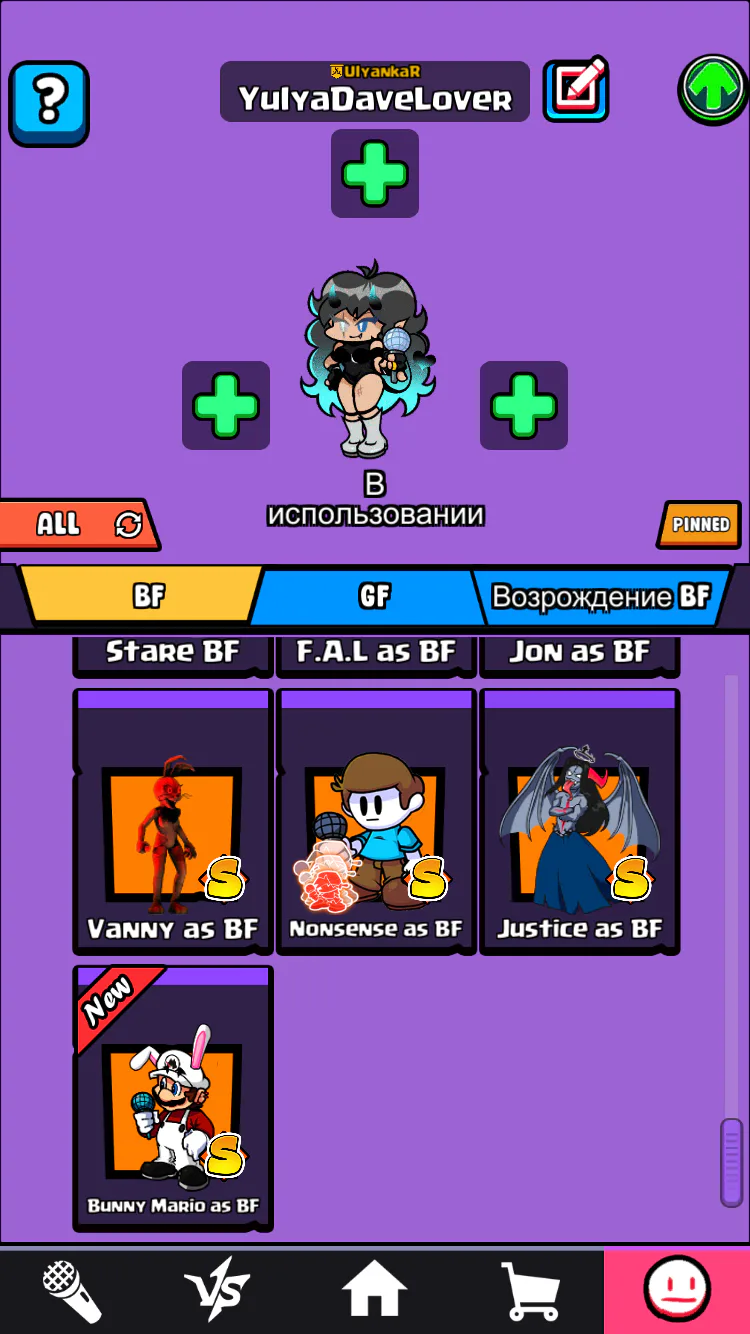
Task: Show PINNED characters
Action: point(700,524)
